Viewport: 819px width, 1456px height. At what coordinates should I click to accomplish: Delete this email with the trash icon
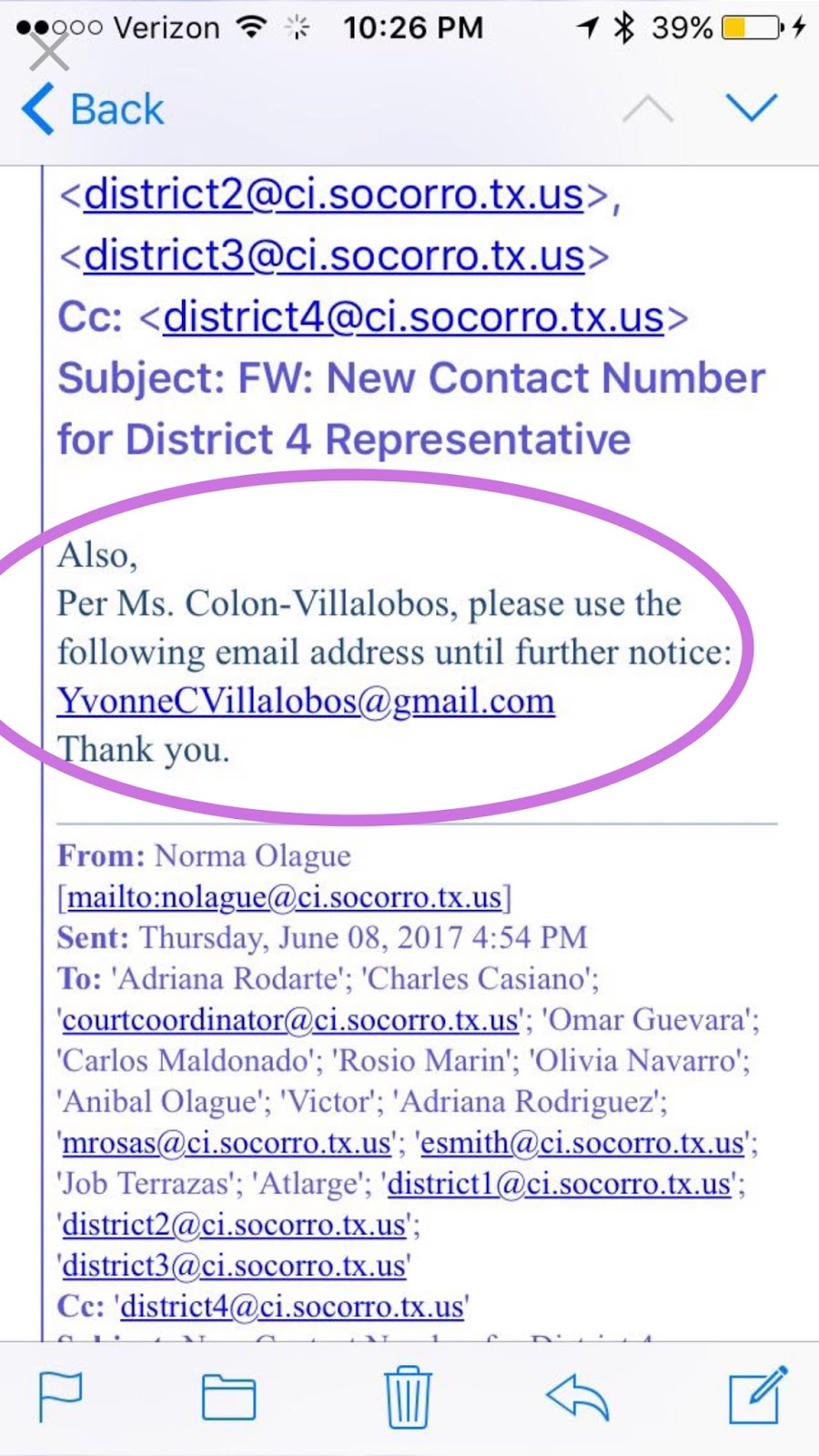[407, 1397]
